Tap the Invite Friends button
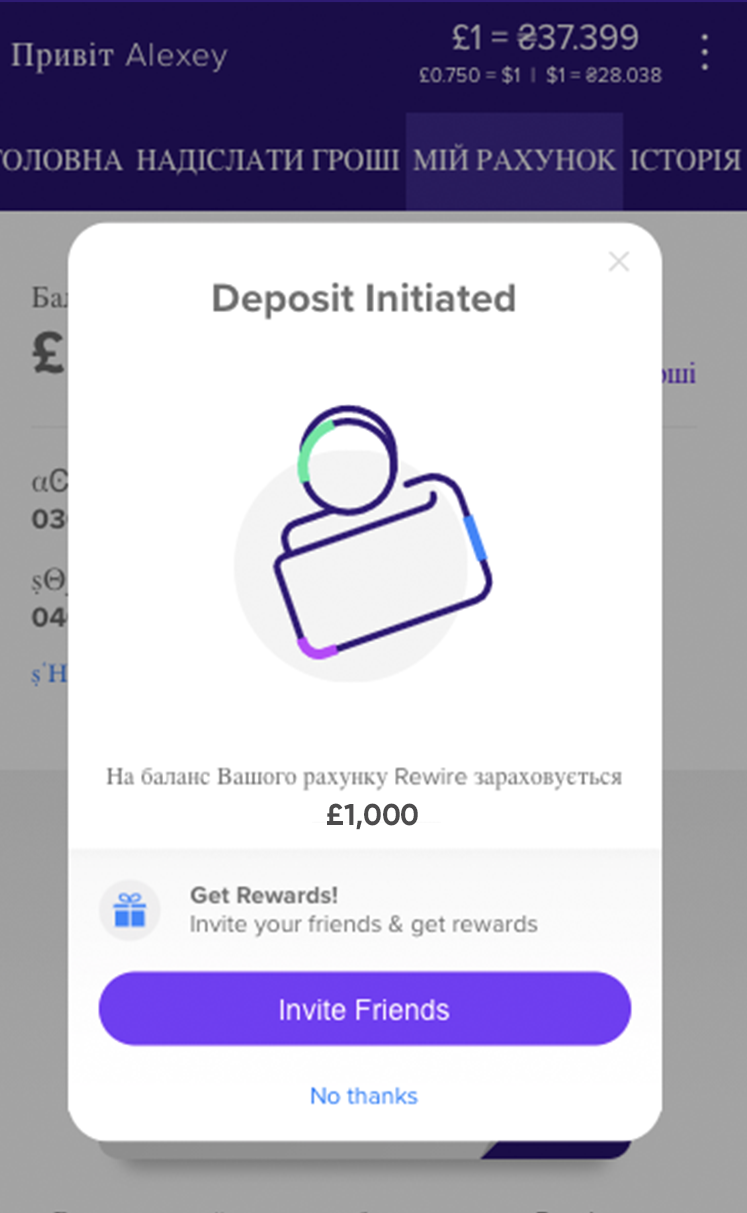Screen dimensions: 747x1213 coord(364,1009)
